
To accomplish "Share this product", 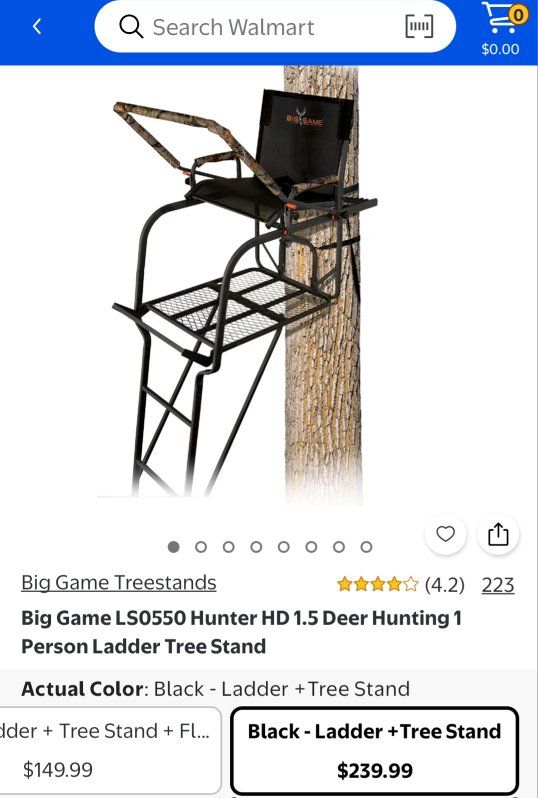I will click(x=498, y=534).
